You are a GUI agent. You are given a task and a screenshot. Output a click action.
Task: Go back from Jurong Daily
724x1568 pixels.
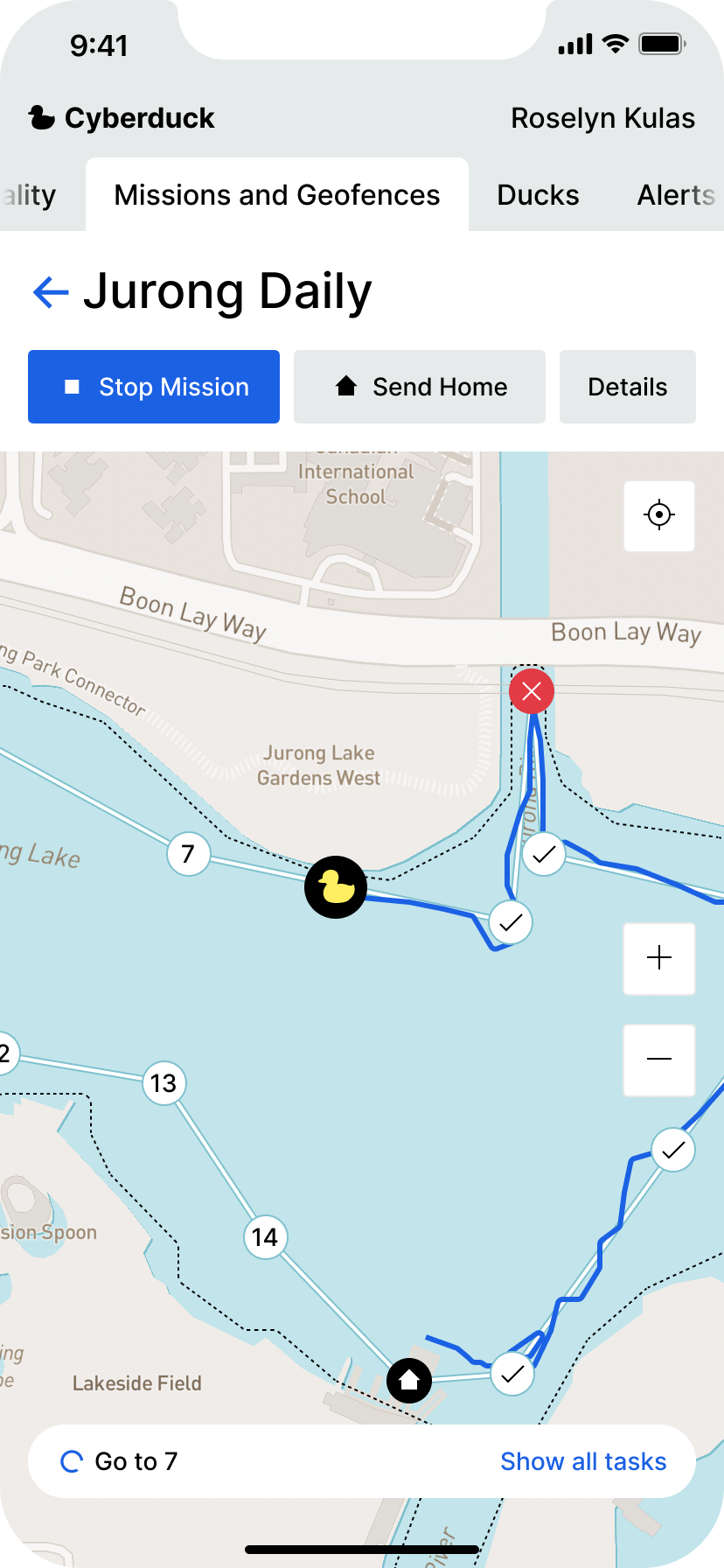coord(51,292)
